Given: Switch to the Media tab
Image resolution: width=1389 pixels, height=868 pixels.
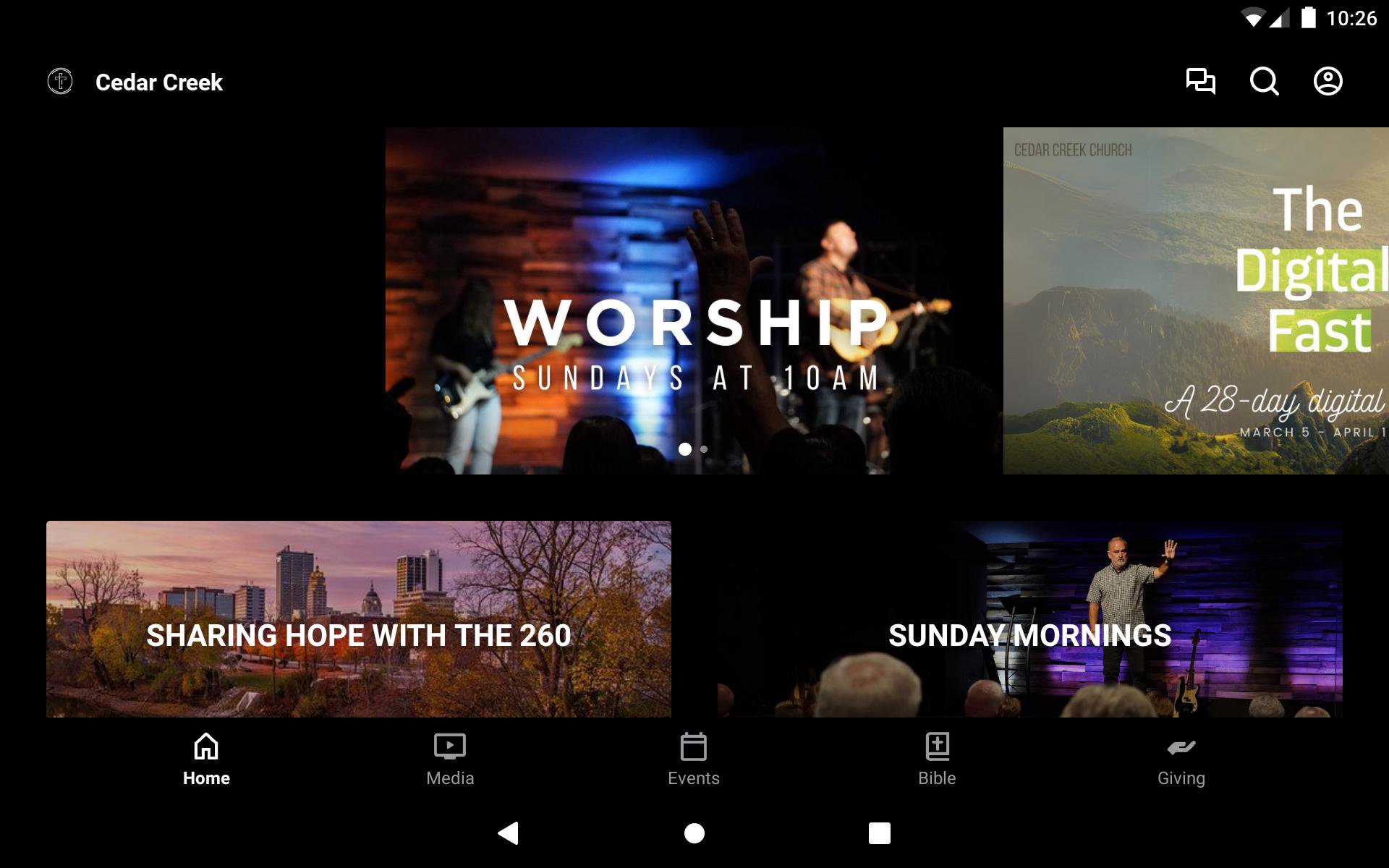Looking at the screenshot, I should [x=450, y=759].
